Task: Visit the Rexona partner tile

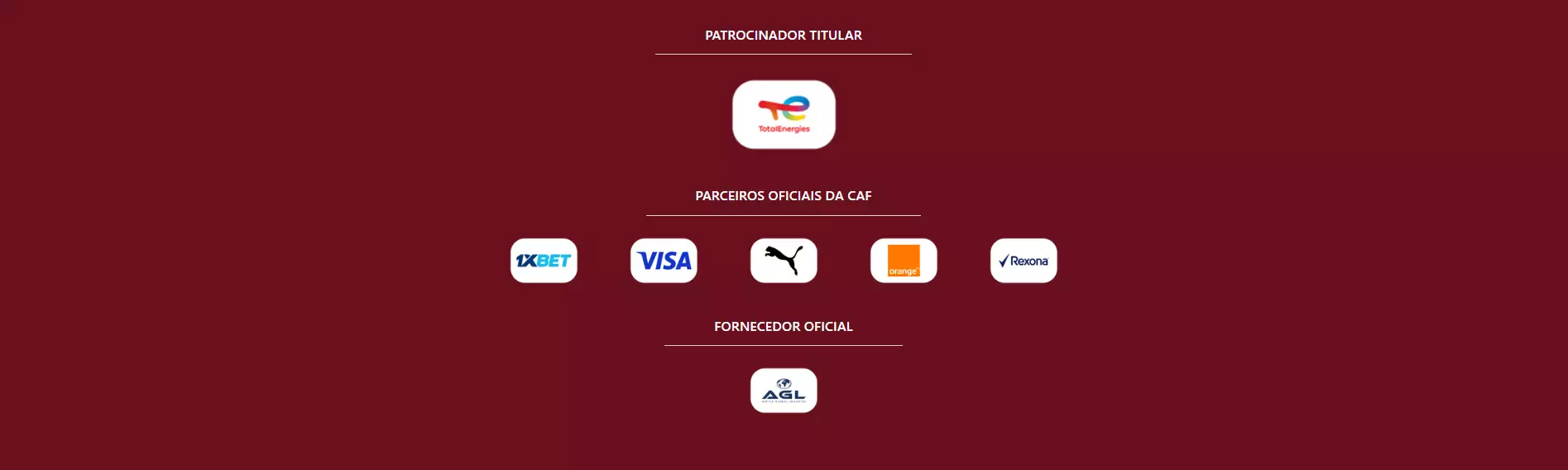Action: pyautogui.click(x=1024, y=261)
